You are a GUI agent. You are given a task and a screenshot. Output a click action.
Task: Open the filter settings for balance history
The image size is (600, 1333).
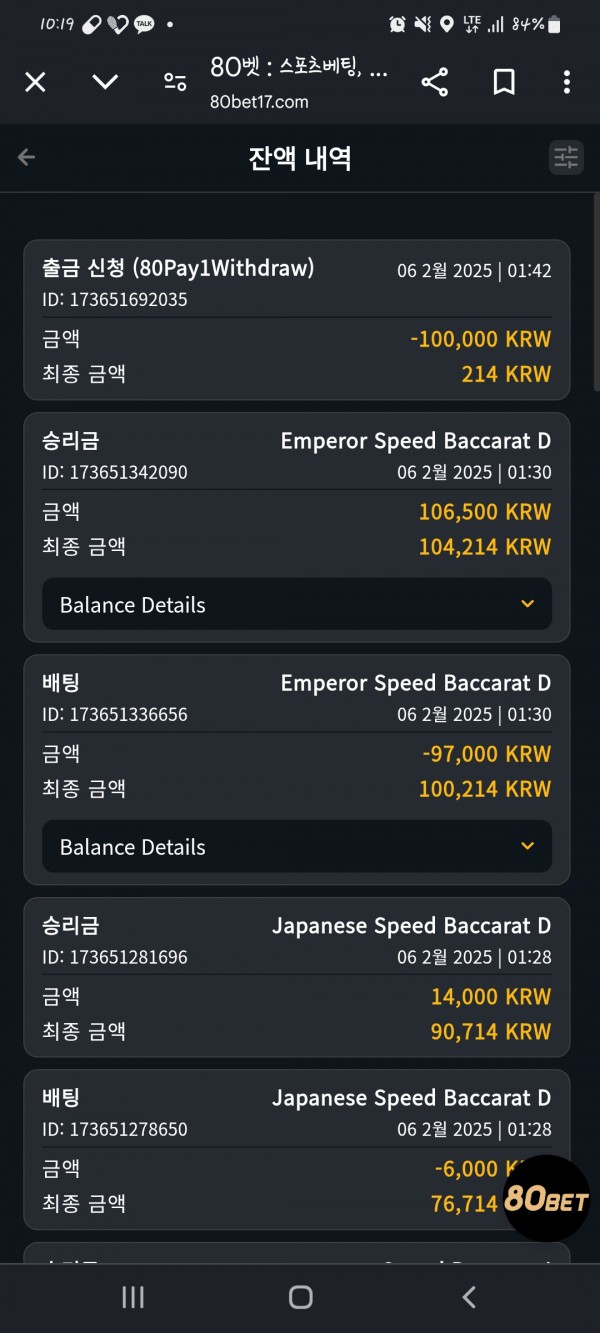[566, 157]
